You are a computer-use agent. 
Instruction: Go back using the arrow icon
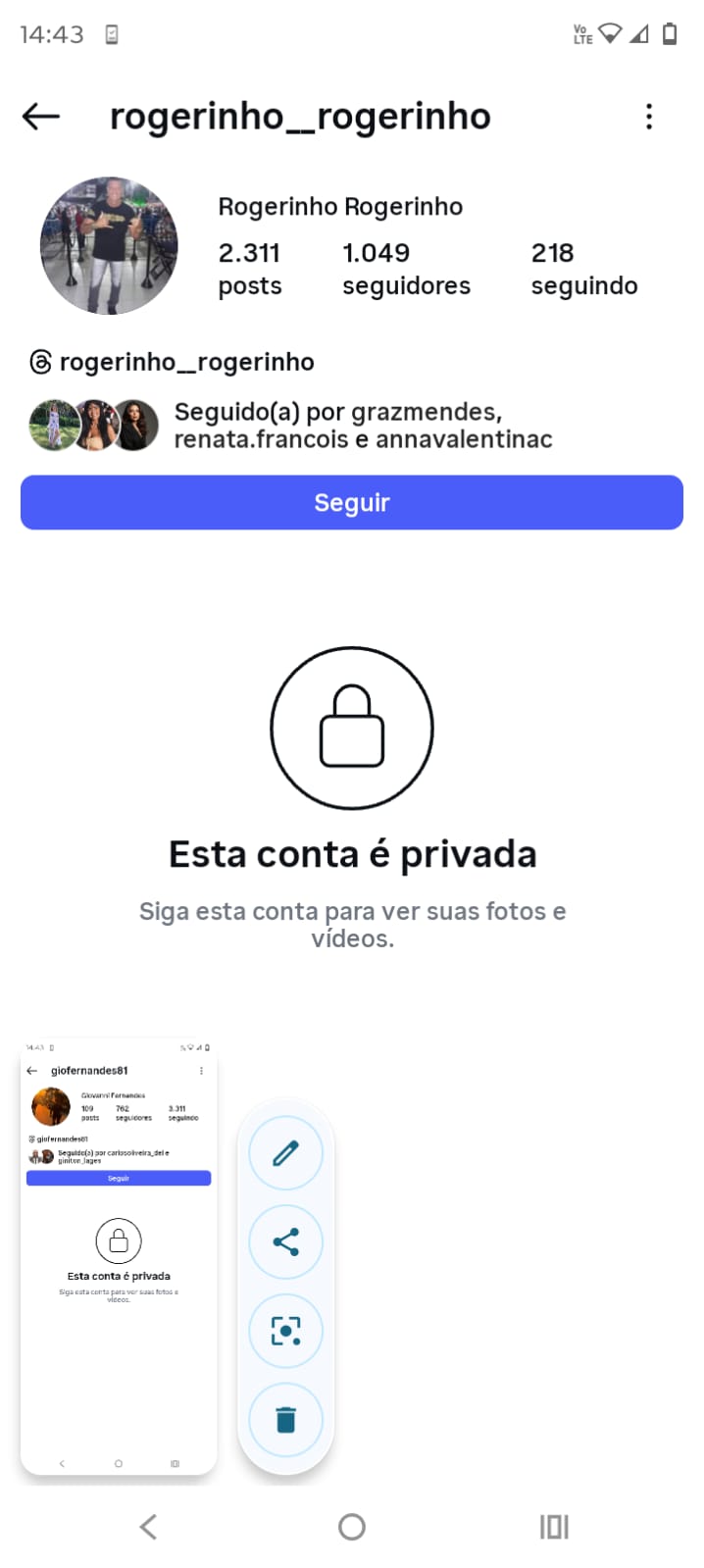click(41, 117)
